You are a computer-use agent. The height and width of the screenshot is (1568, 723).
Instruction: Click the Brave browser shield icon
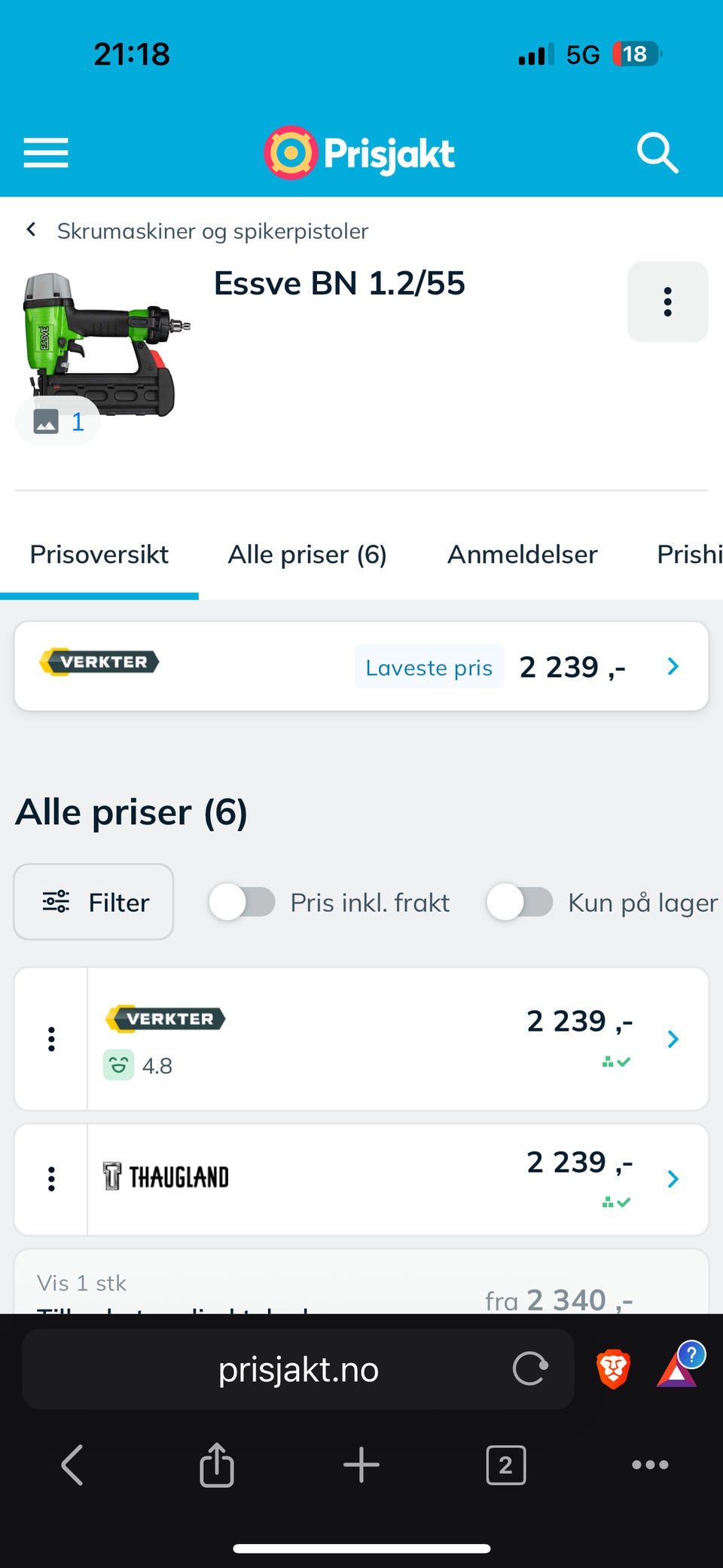click(x=612, y=1369)
